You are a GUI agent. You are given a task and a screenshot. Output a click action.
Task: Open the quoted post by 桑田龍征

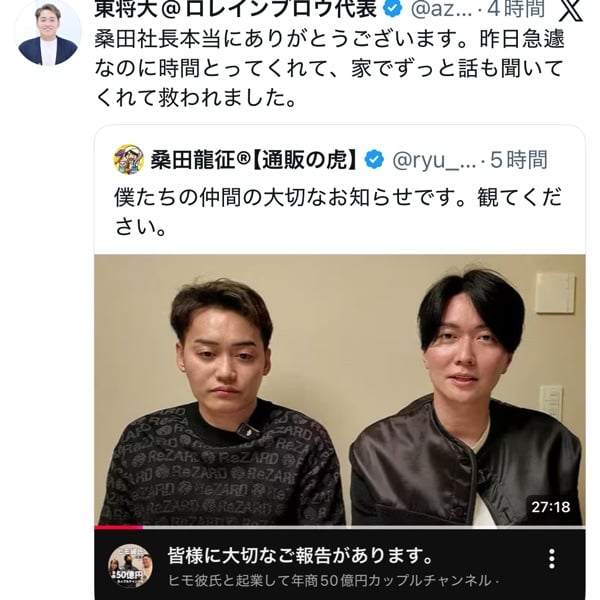(340, 198)
